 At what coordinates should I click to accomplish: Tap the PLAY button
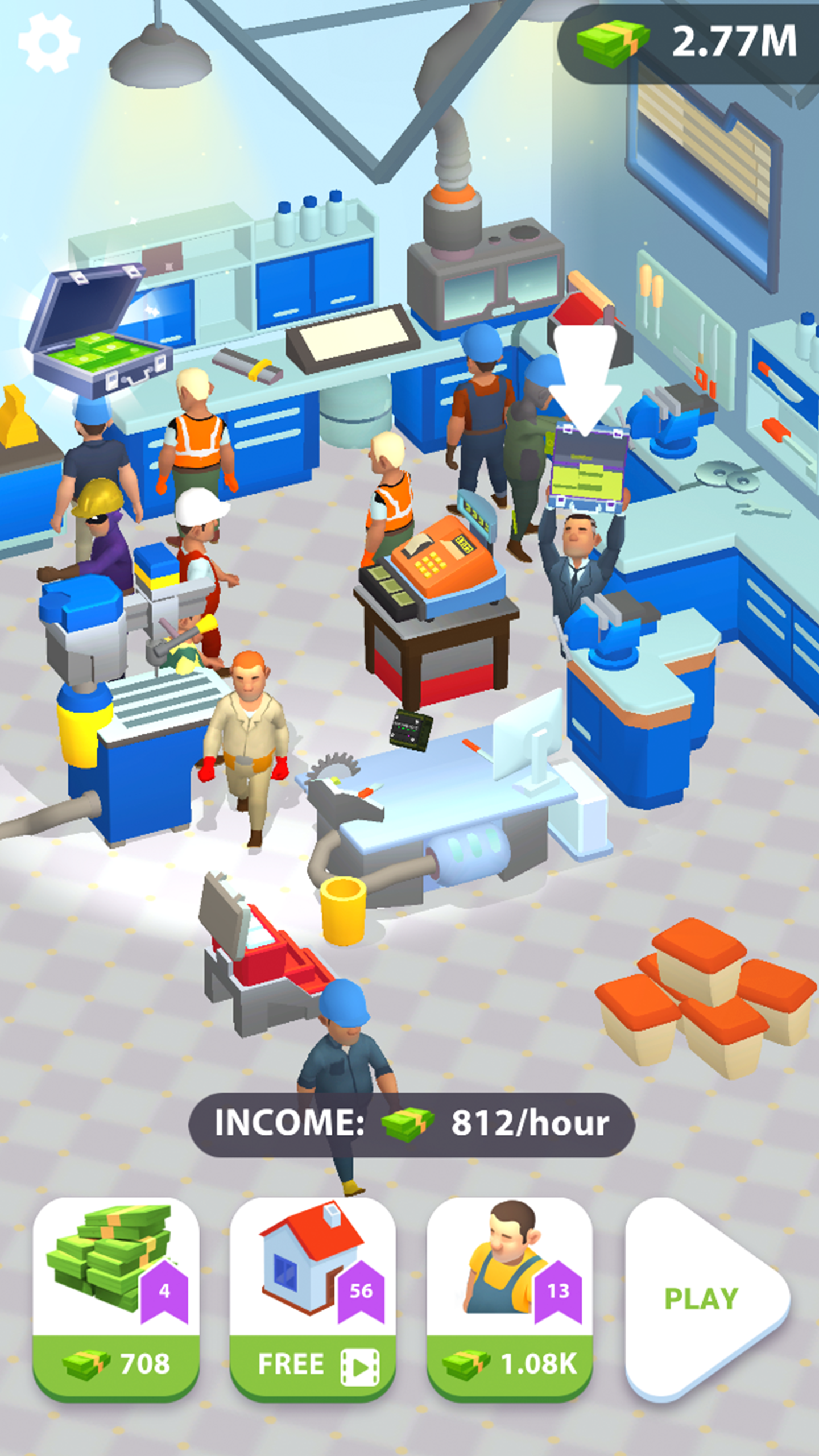705,1300
